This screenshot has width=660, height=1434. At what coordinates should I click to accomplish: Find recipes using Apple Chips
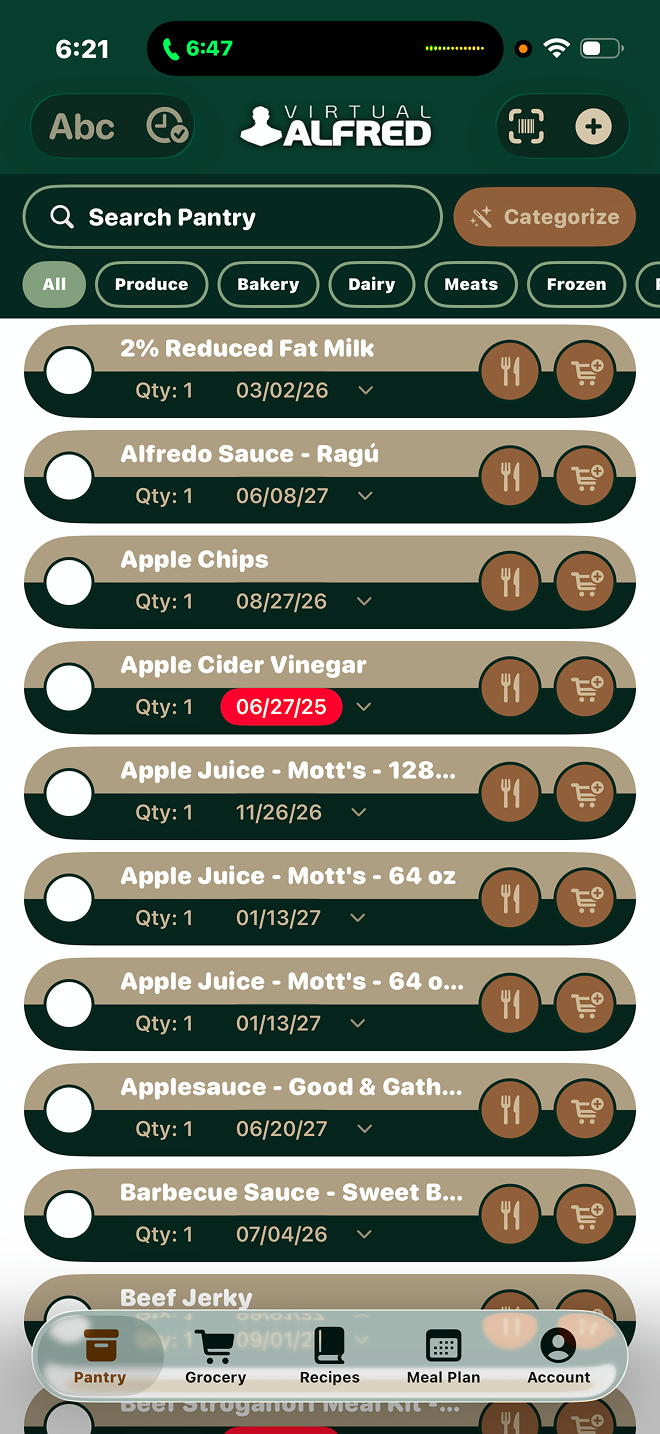[x=511, y=583]
